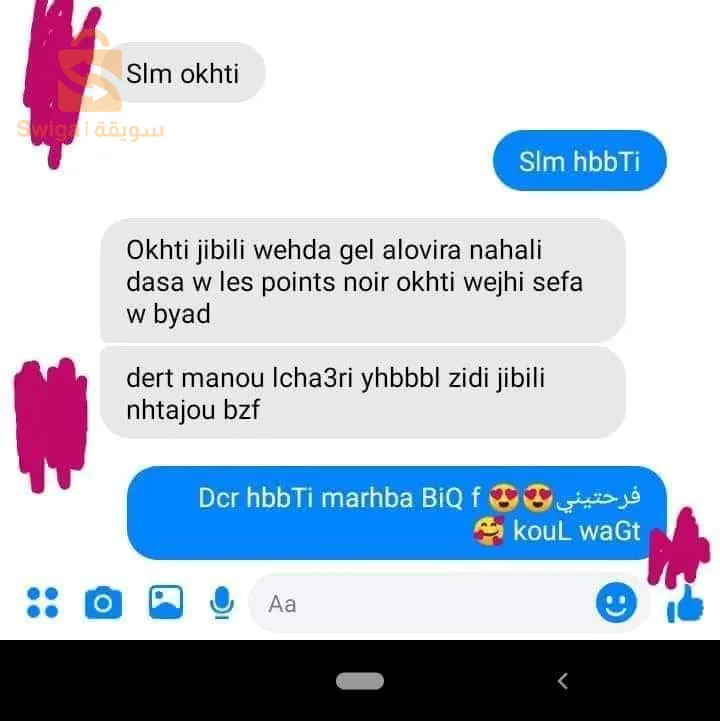The width and height of the screenshot is (720, 721).
Task: Tap the system home pill
Action: coord(360,681)
